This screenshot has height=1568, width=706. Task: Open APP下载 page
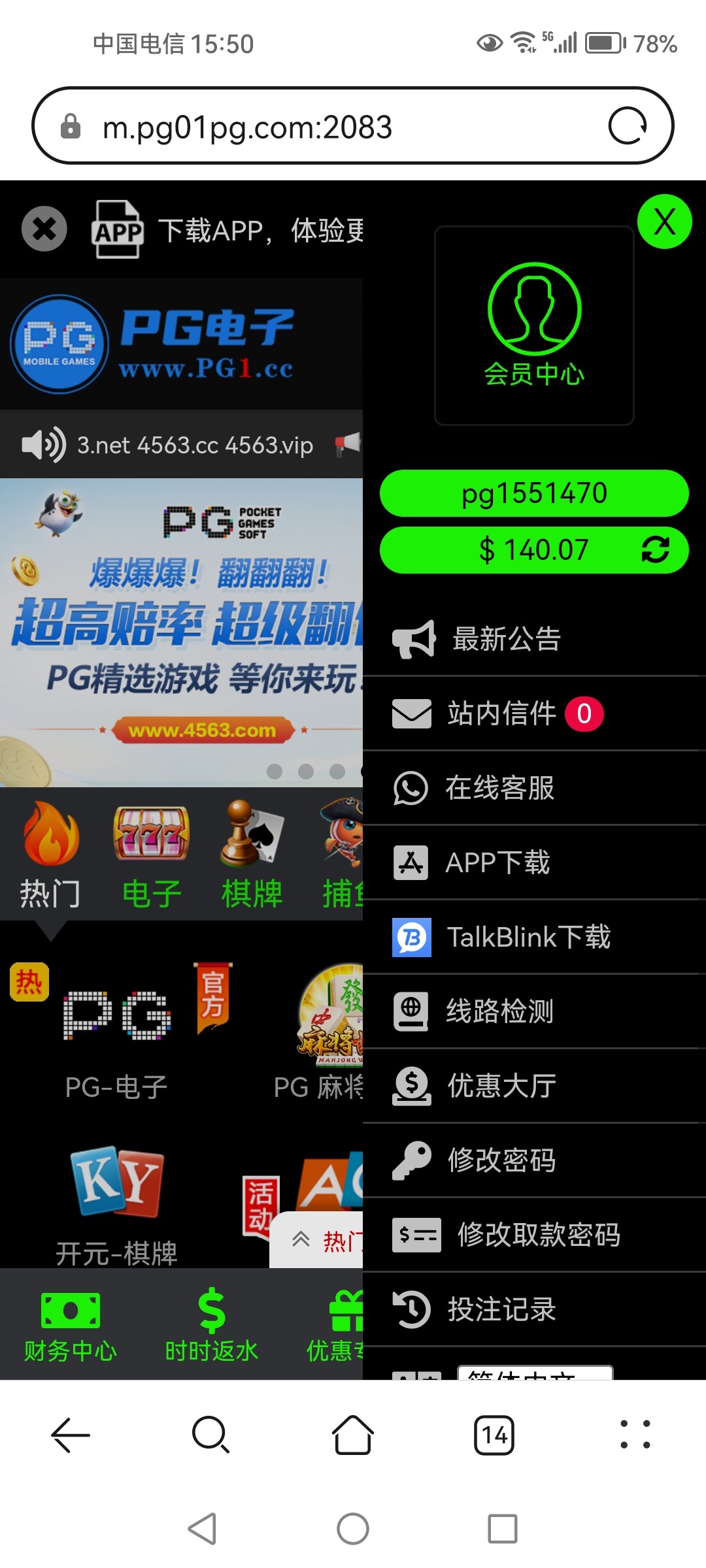(497, 862)
